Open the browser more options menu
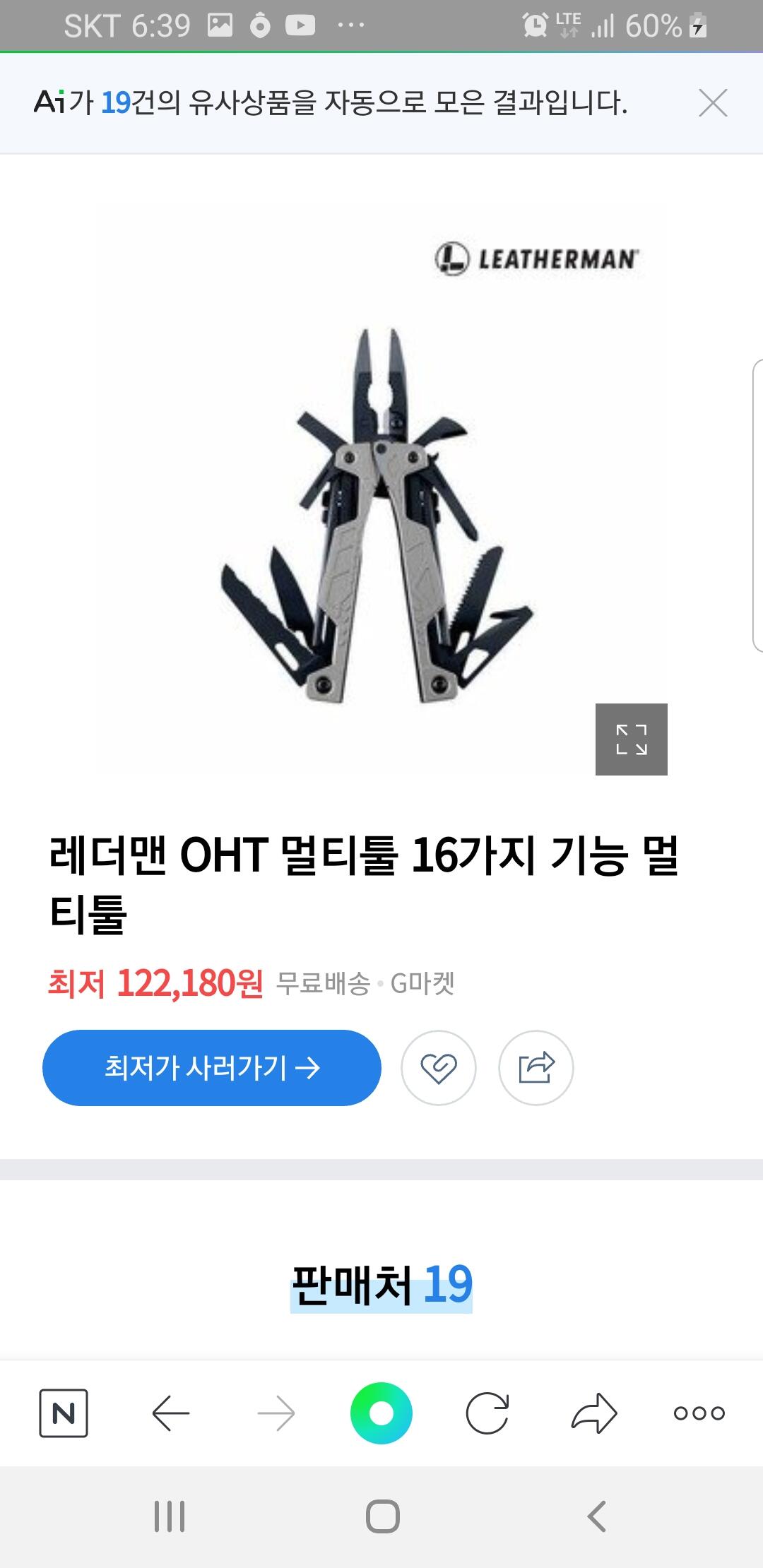This screenshot has width=763, height=1568. [x=699, y=1413]
